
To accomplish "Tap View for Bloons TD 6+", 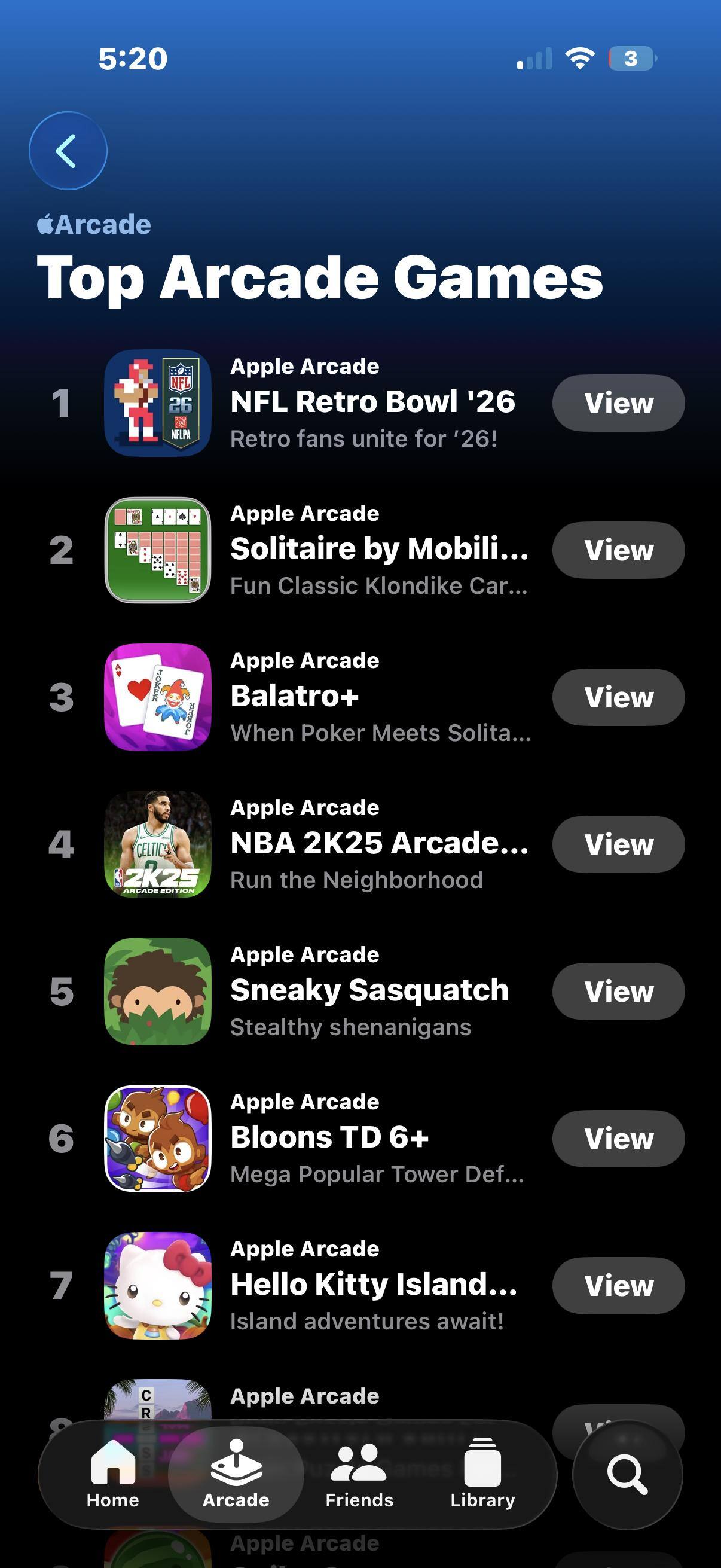I will (618, 1139).
